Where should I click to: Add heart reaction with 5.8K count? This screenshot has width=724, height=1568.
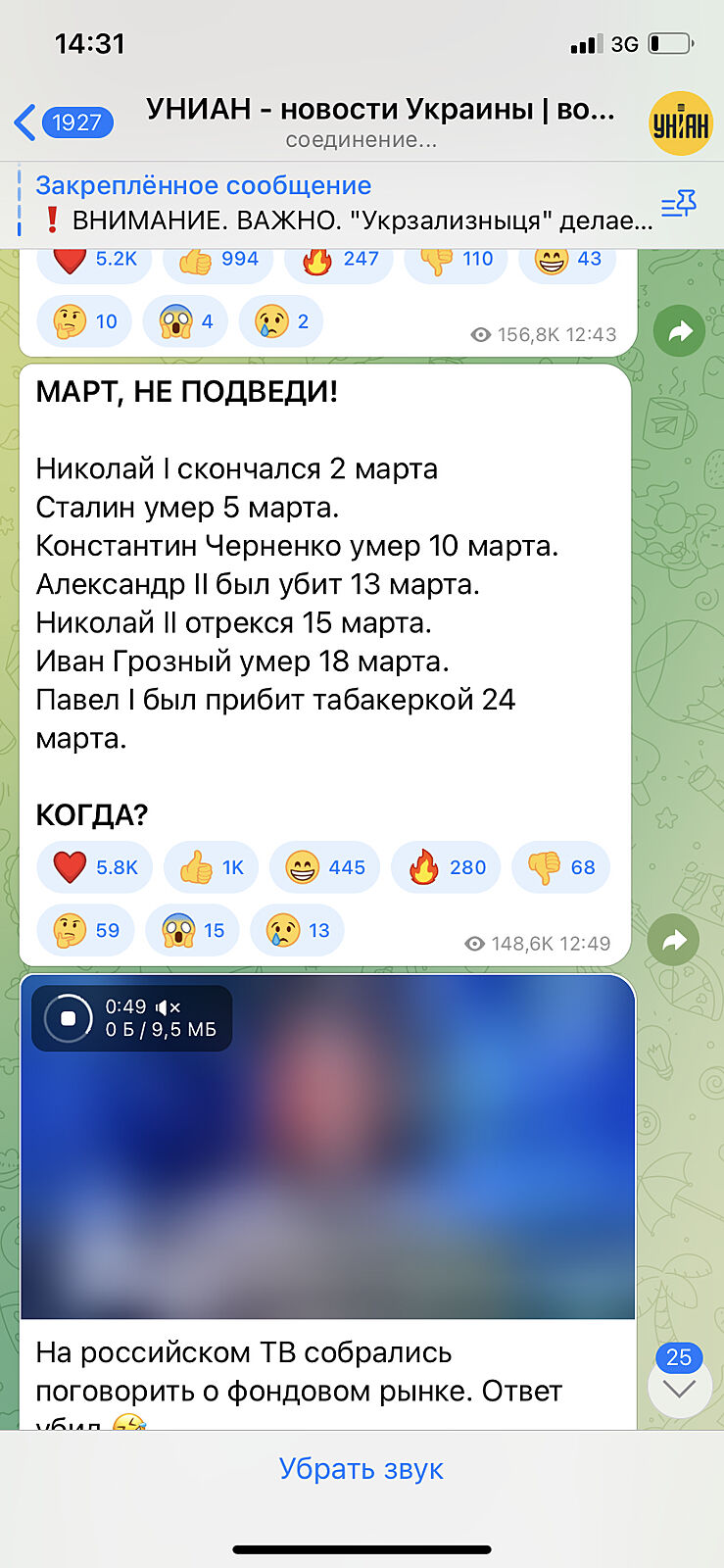[x=95, y=867]
